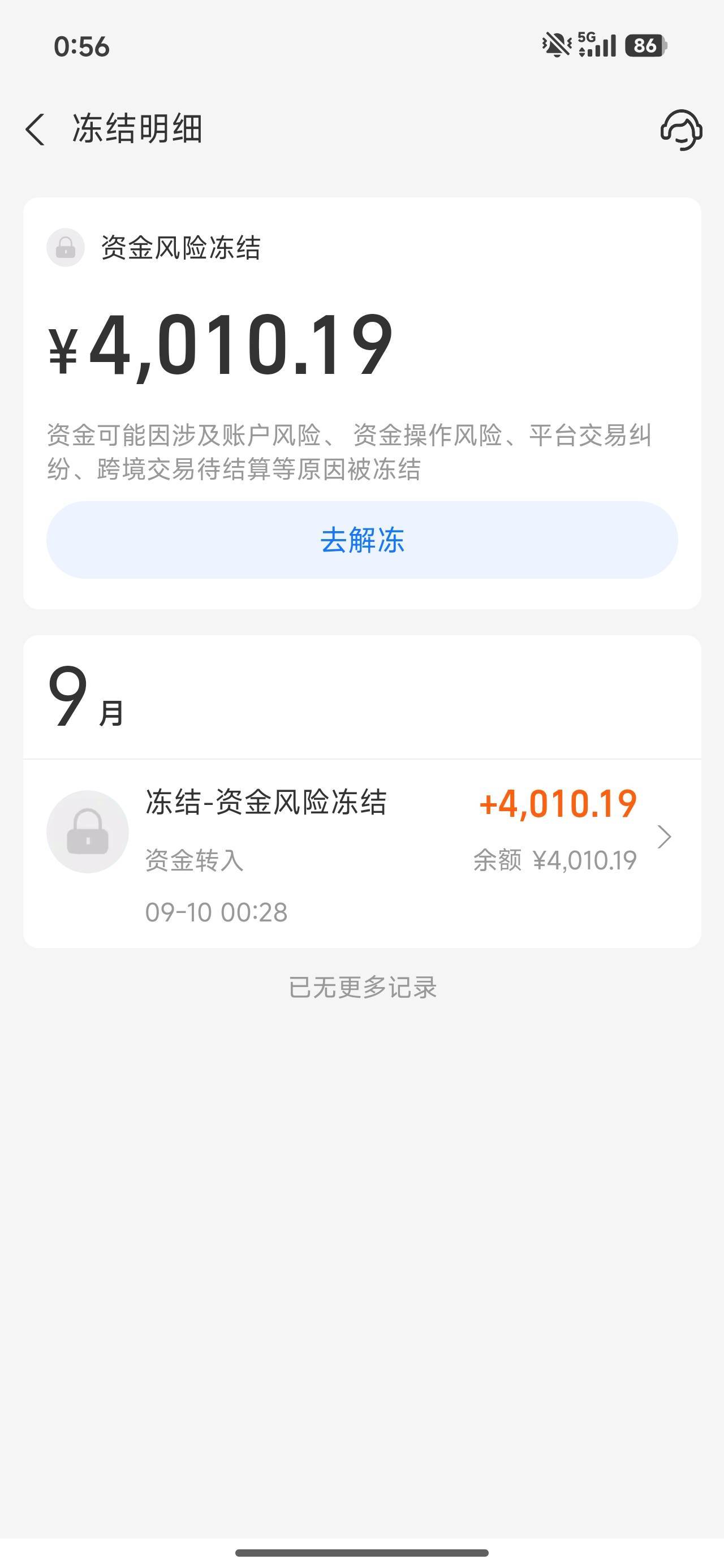Open the 冻结-资金风险冻结 record
Viewport: 724px width, 1568px height.
(x=361, y=854)
